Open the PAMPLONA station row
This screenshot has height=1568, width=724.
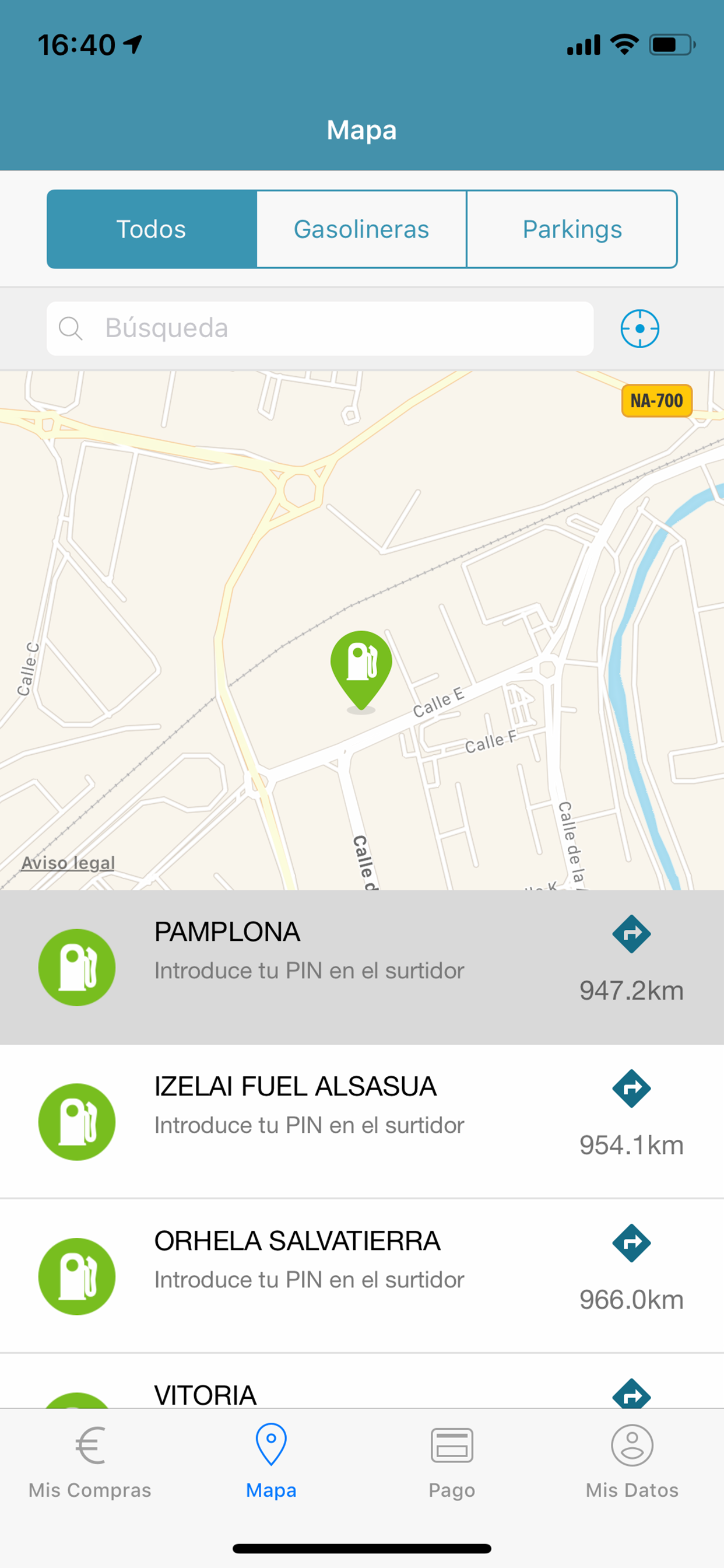click(x=304, y=967)
